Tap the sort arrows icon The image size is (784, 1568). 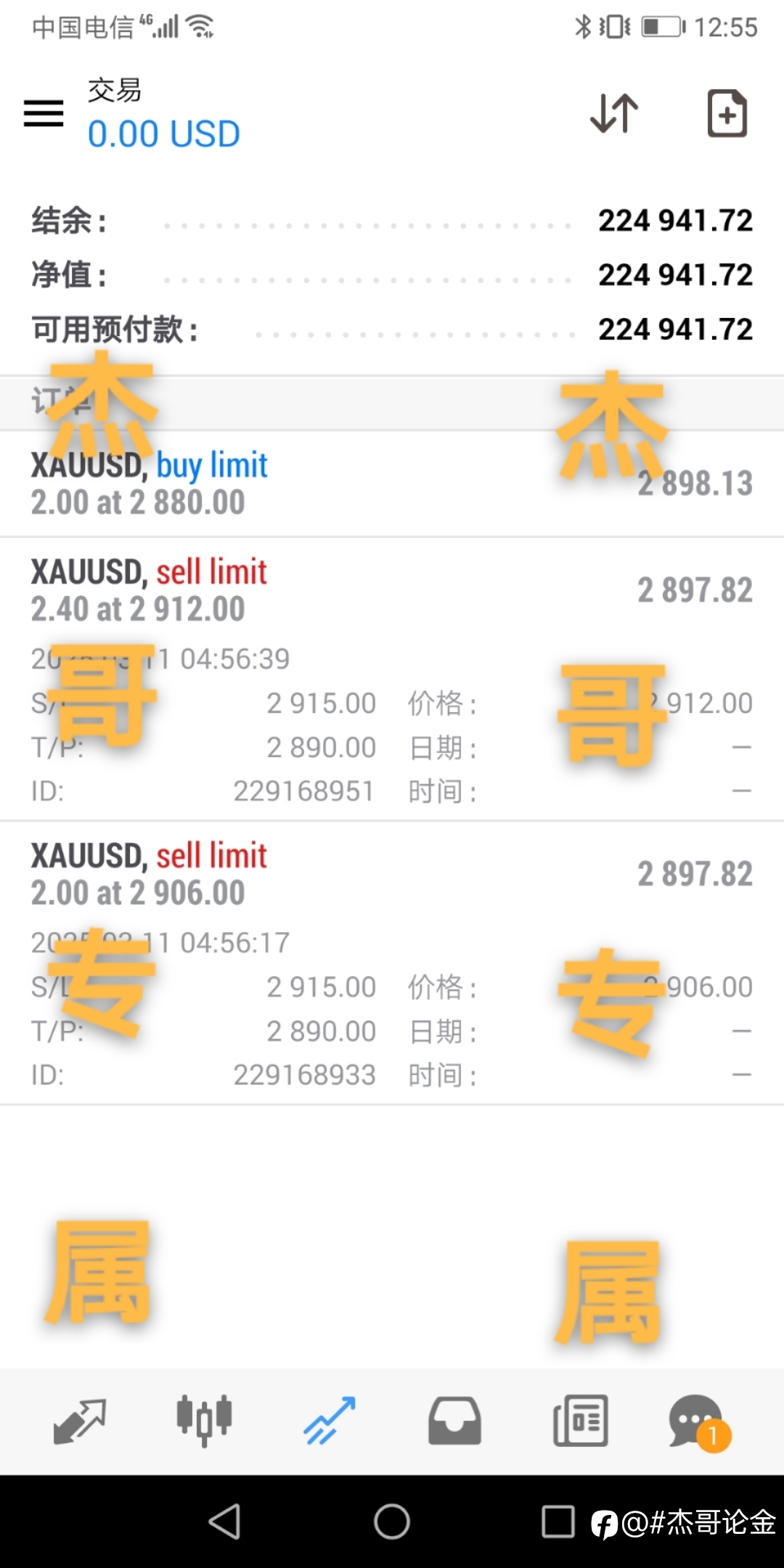(614, 113)
